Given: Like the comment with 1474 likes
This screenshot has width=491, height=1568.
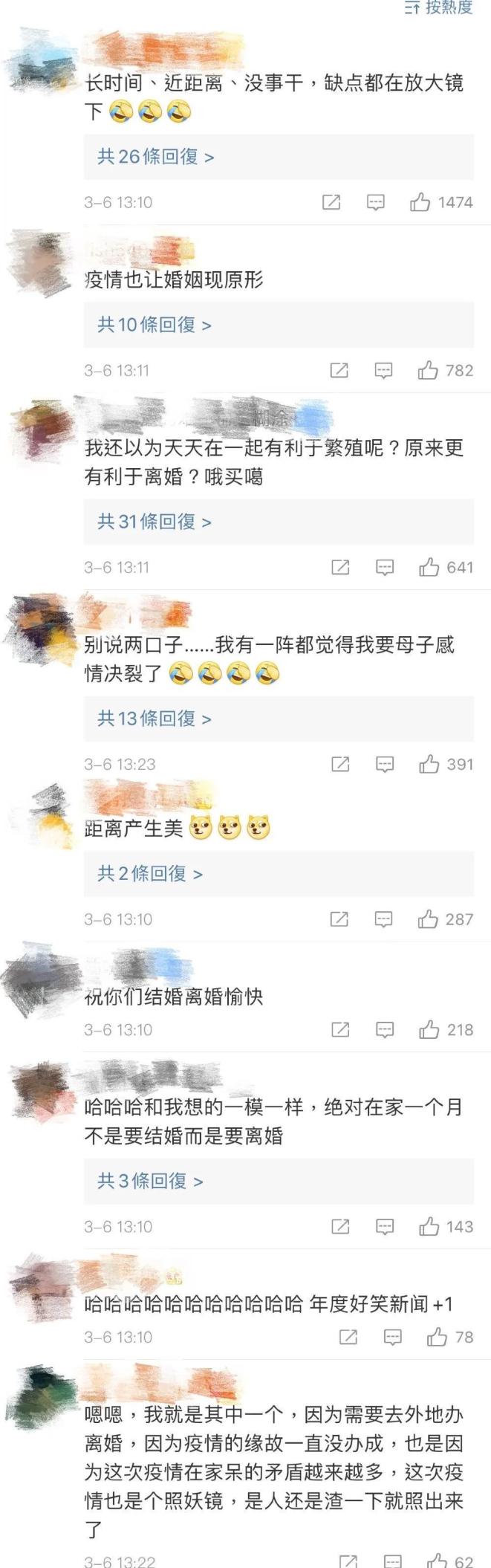Looking at the screenshot, I should pos(420,202).
